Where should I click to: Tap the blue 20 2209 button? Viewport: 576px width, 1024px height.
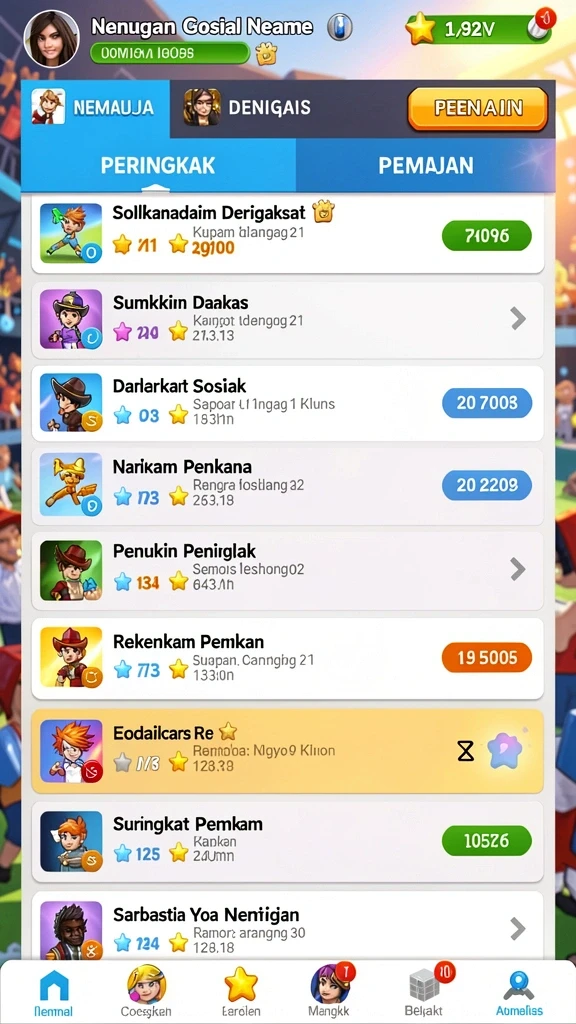[x=487, y=485]
